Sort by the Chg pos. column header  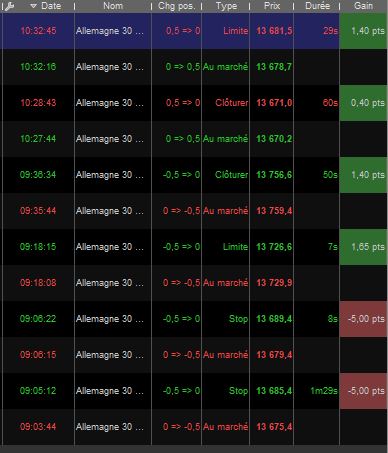pos(176,6)
